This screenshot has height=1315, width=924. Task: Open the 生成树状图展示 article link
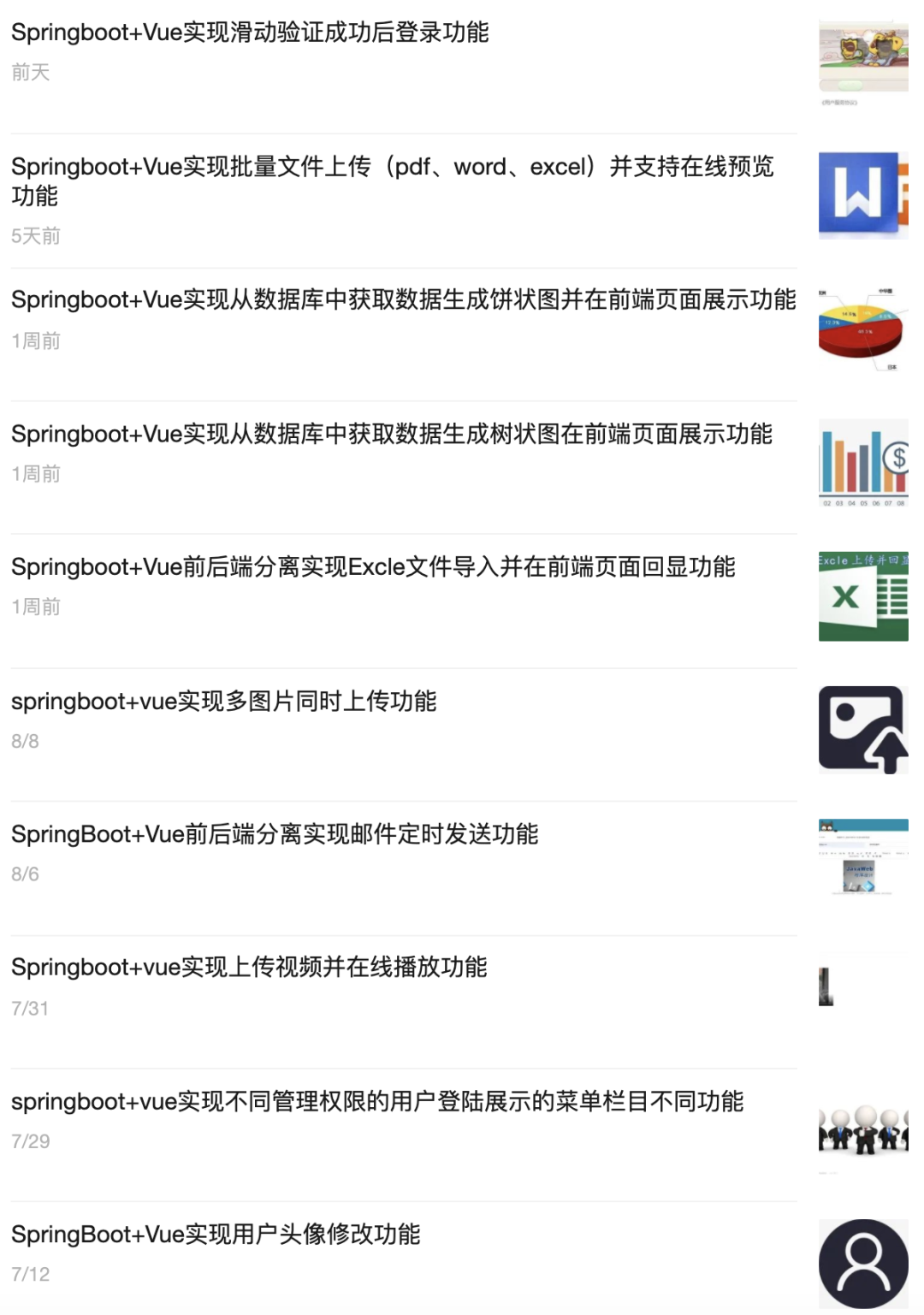point(389,435)
